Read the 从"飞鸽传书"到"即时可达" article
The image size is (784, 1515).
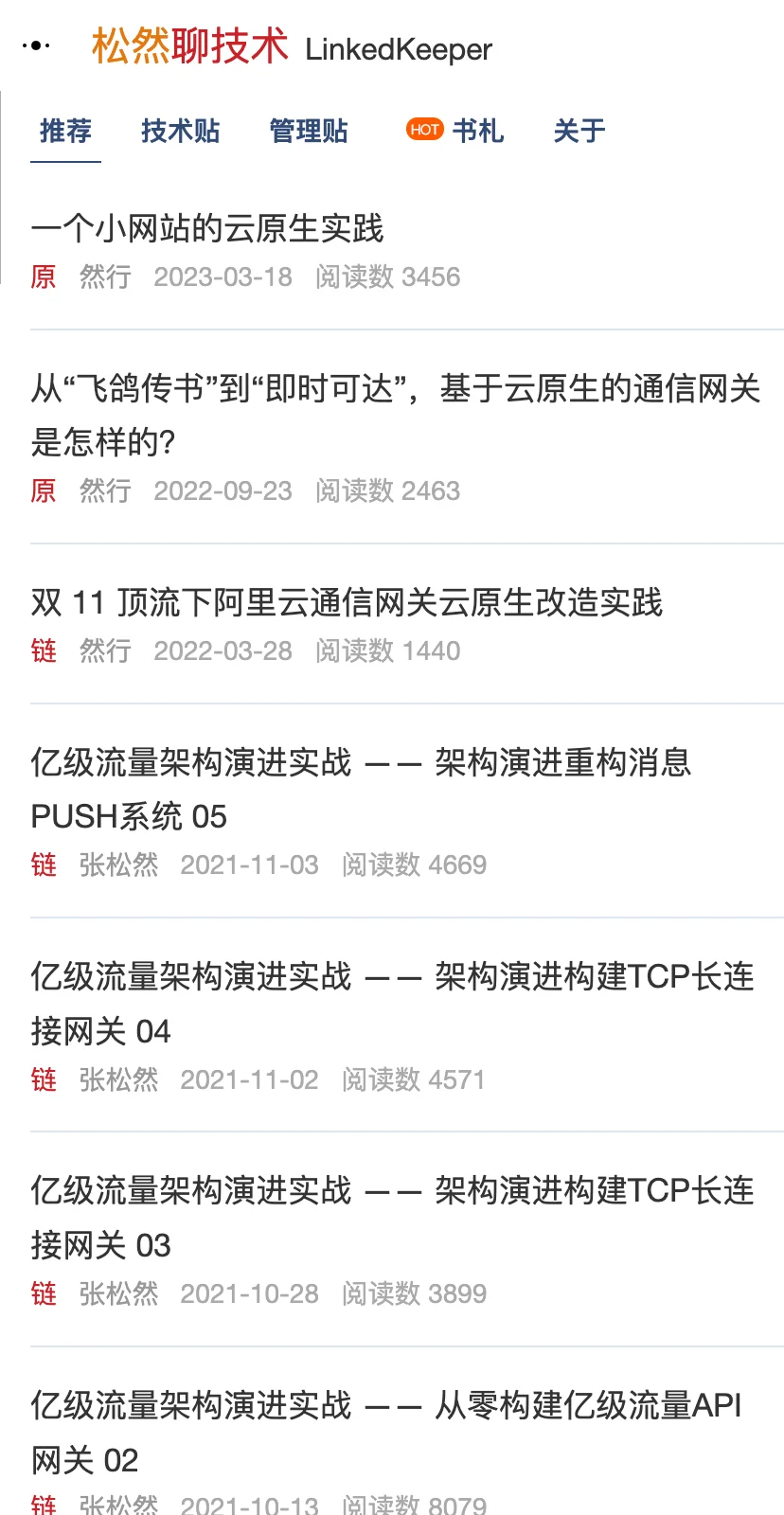point(396,415)
